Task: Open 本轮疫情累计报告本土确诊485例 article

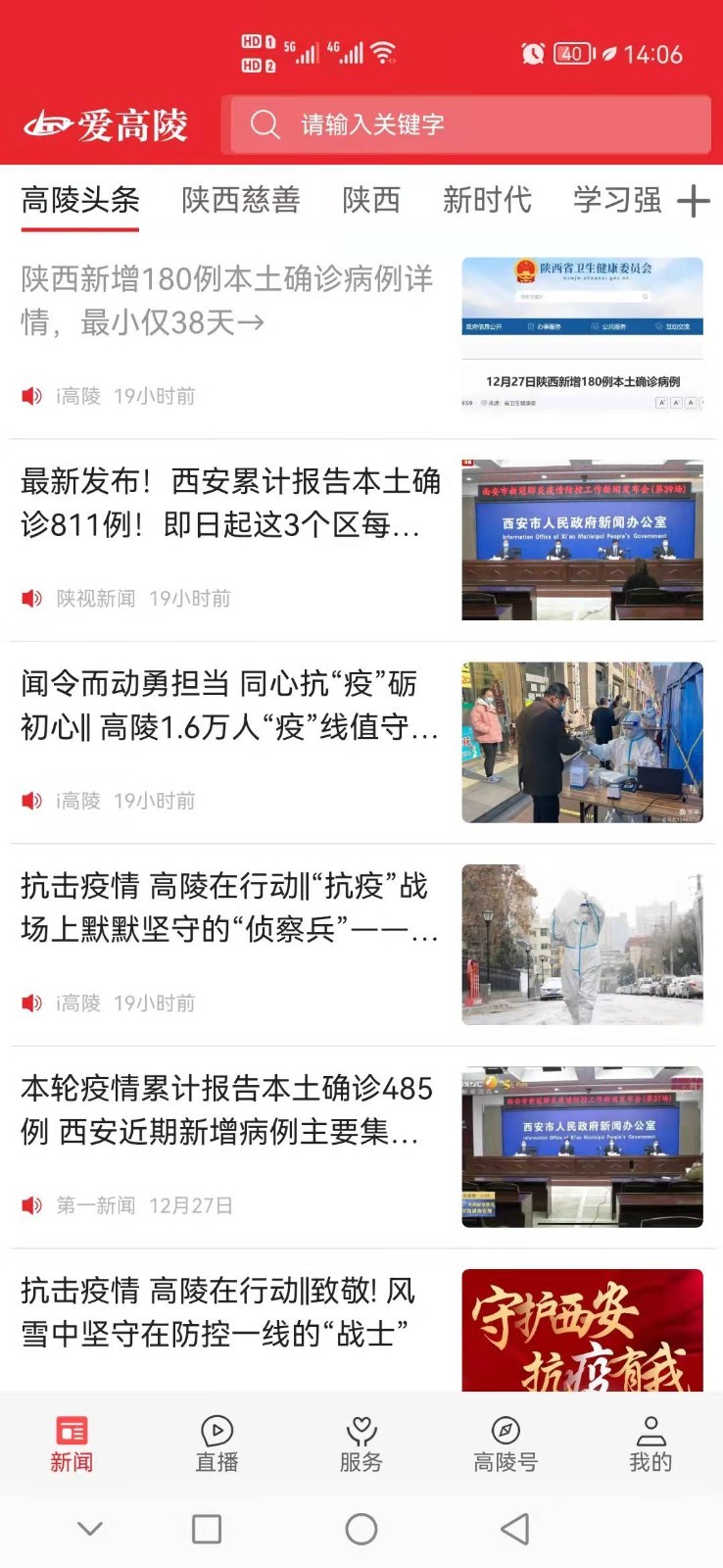Action: coord(227,1110)
